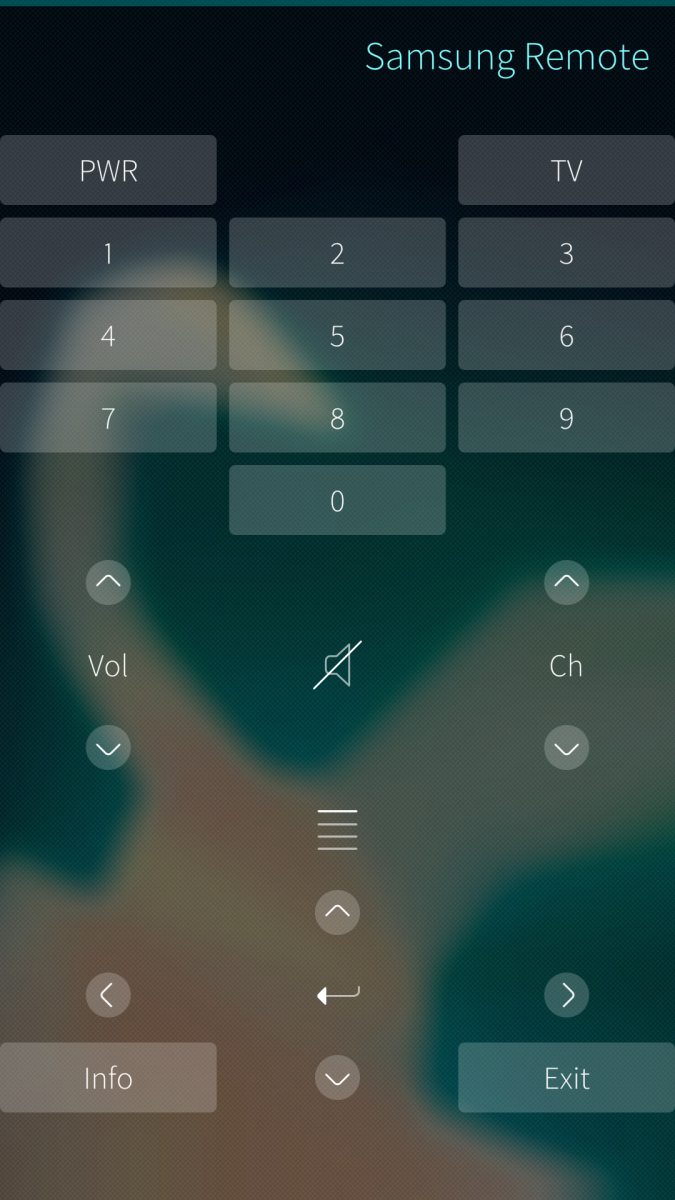This screenshot has height=1200, width=675.
Task: Lower the volume with Vol down arrow
Action: tap(108, 748)
